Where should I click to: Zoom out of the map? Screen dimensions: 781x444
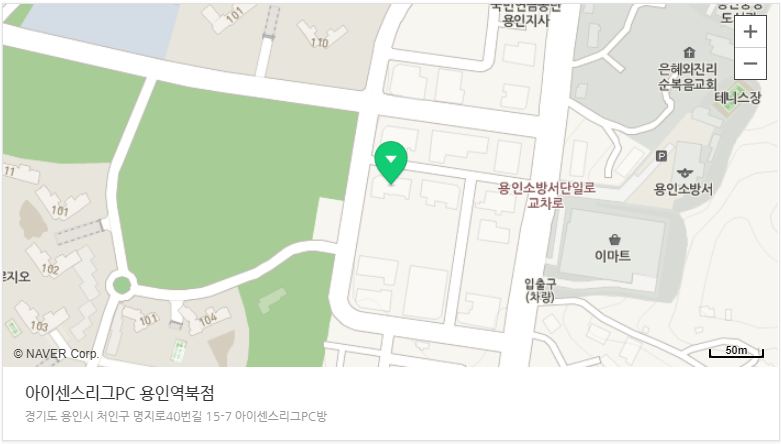coord(750,64)
